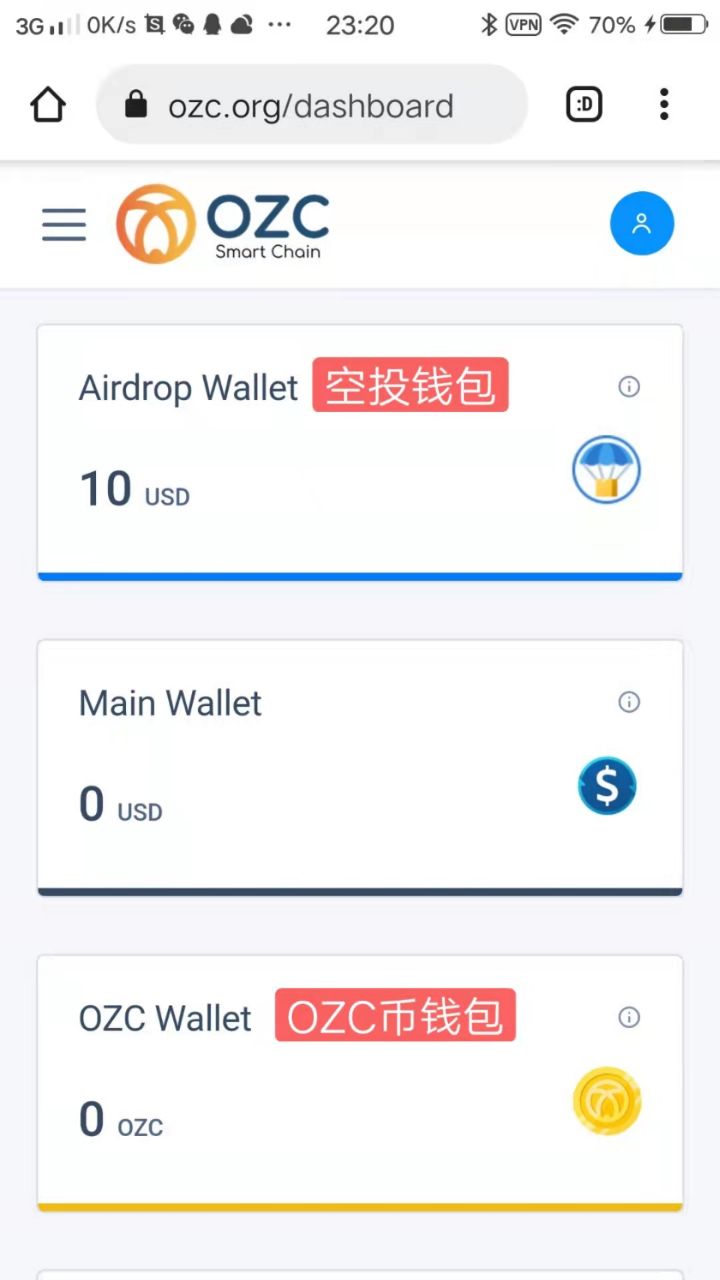Tap the ozc.org/dashboard address bar
This screenshot has height=1280, width=720.
[x=311, y=105]
